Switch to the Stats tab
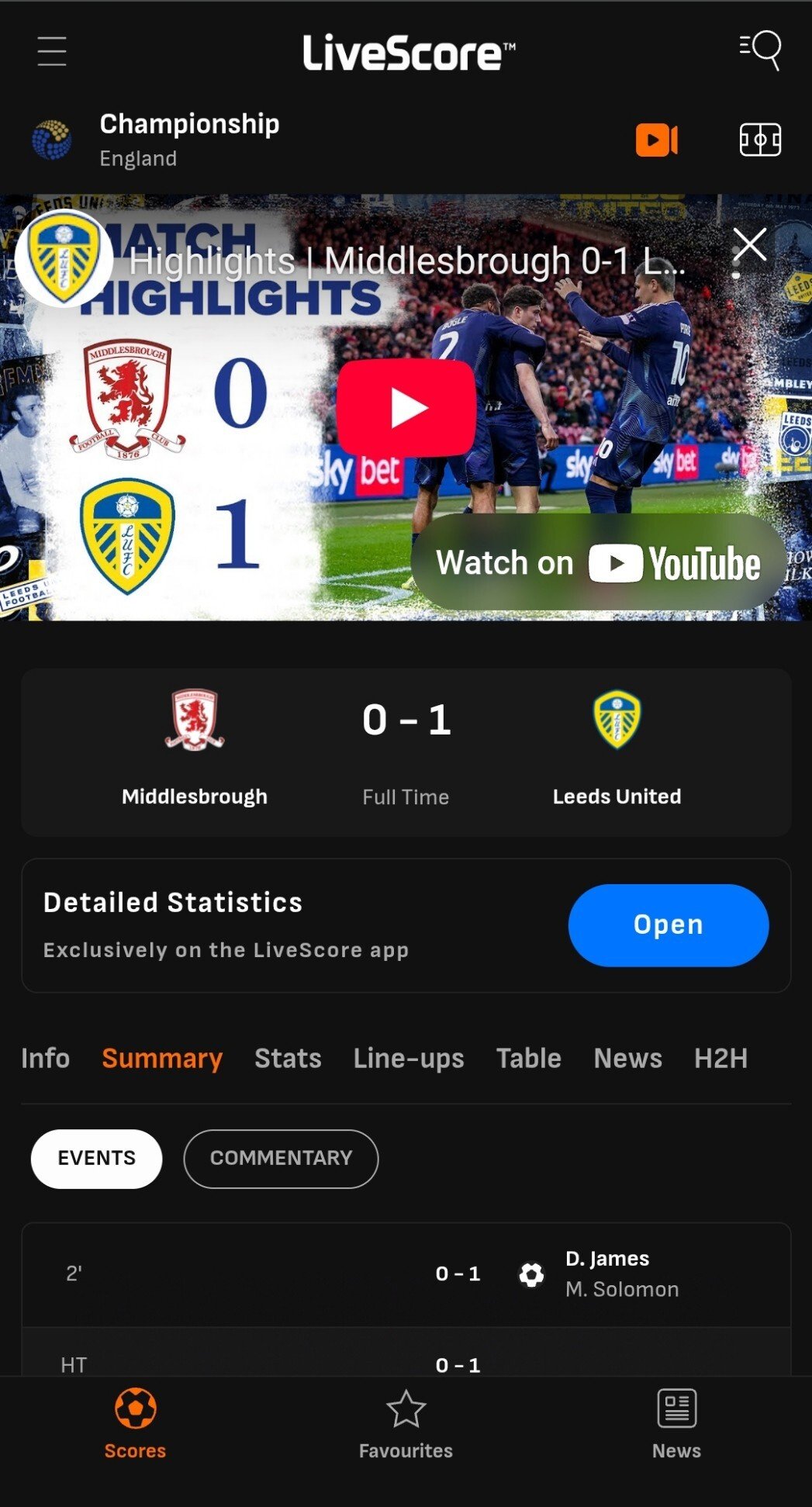Image resolution: width=812 pixels, height=1507 pixels. click(x=288, y=1058)
